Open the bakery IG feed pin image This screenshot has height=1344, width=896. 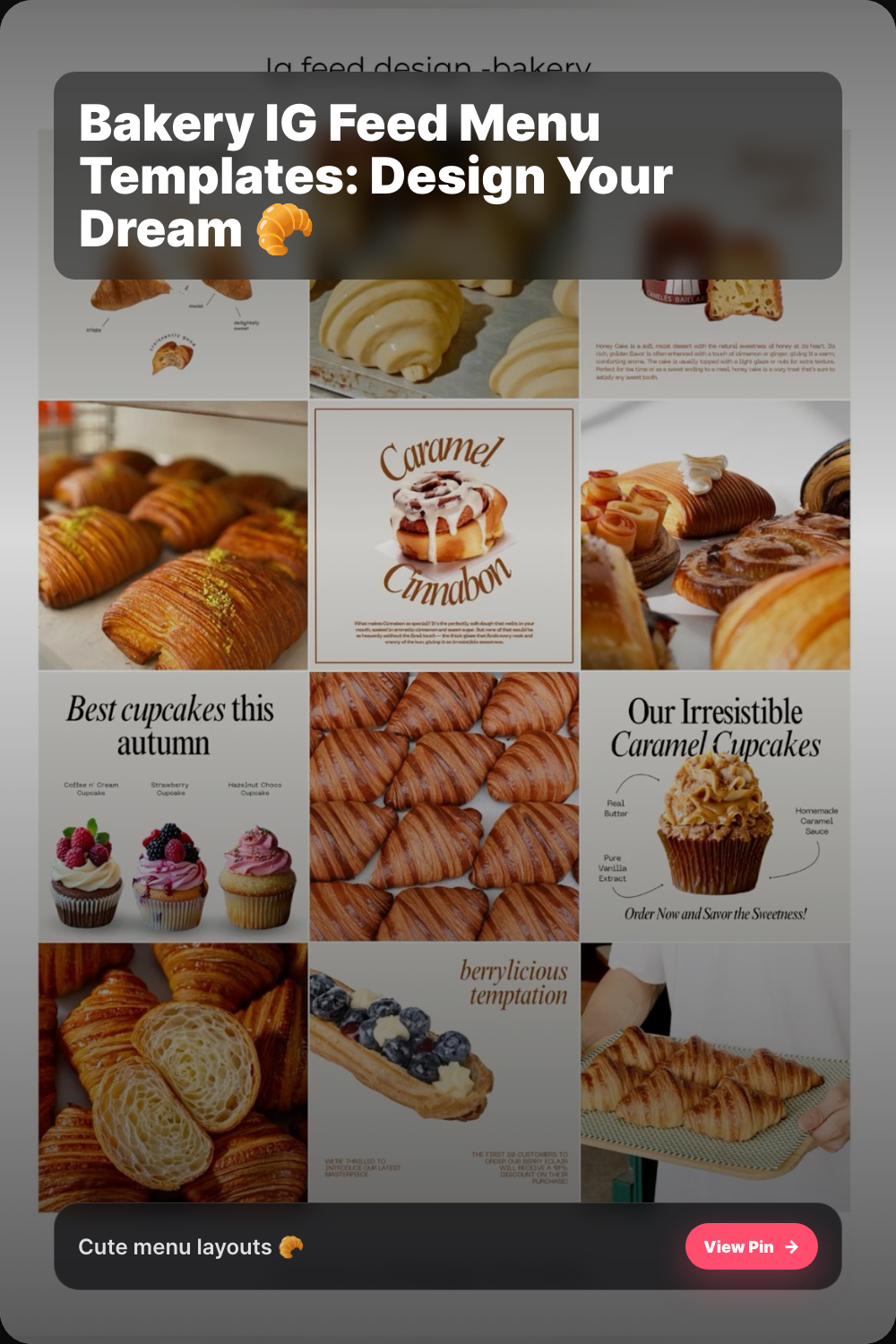(x=444, y=735)
